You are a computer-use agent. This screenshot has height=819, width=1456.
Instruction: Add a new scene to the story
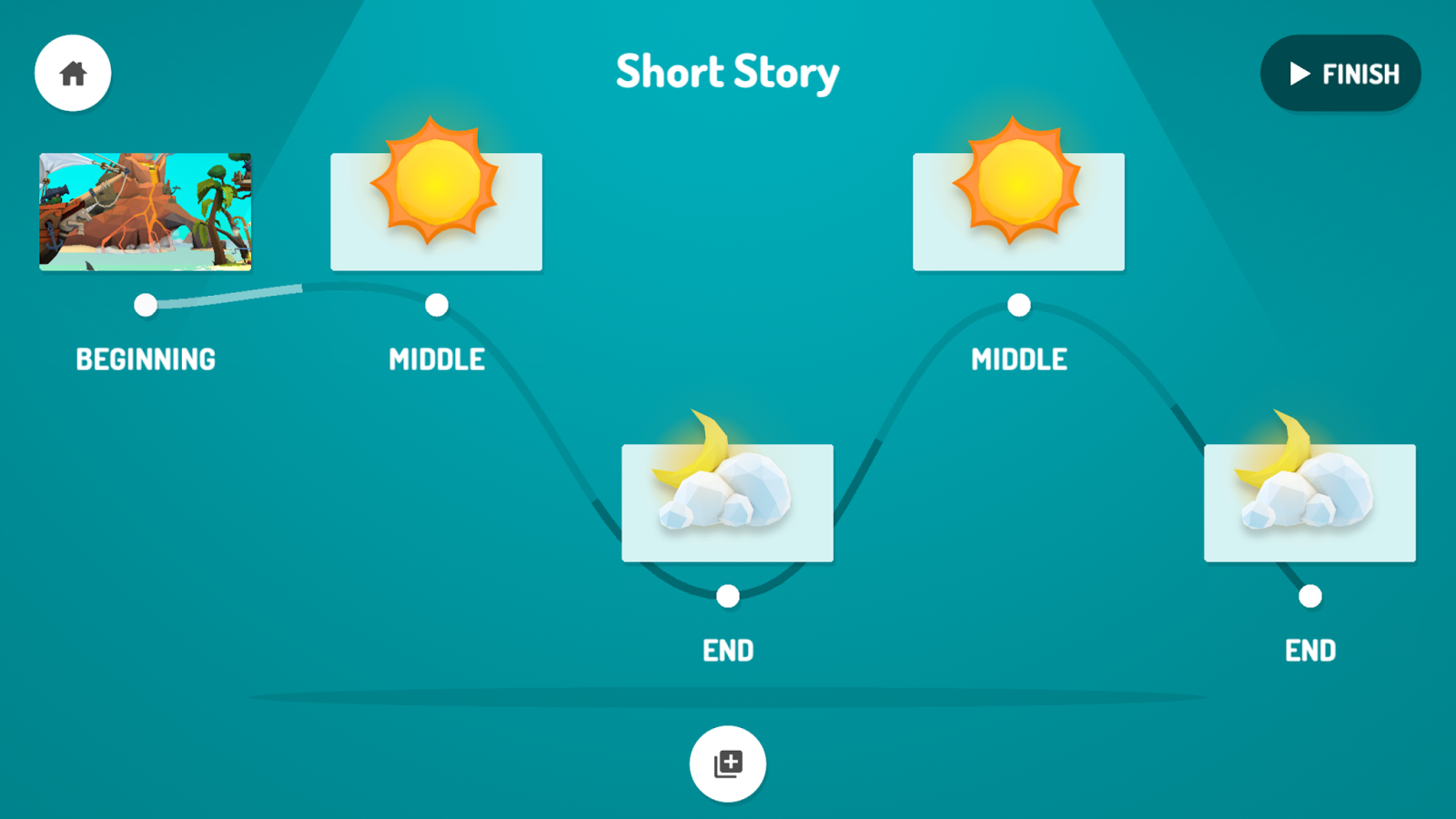727,763
